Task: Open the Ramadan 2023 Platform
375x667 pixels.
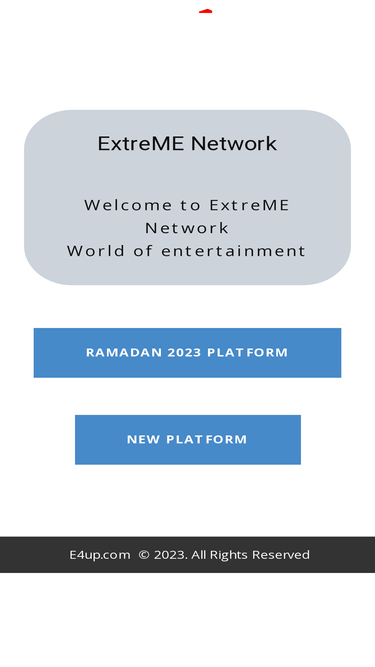Action: click(188, 353)
